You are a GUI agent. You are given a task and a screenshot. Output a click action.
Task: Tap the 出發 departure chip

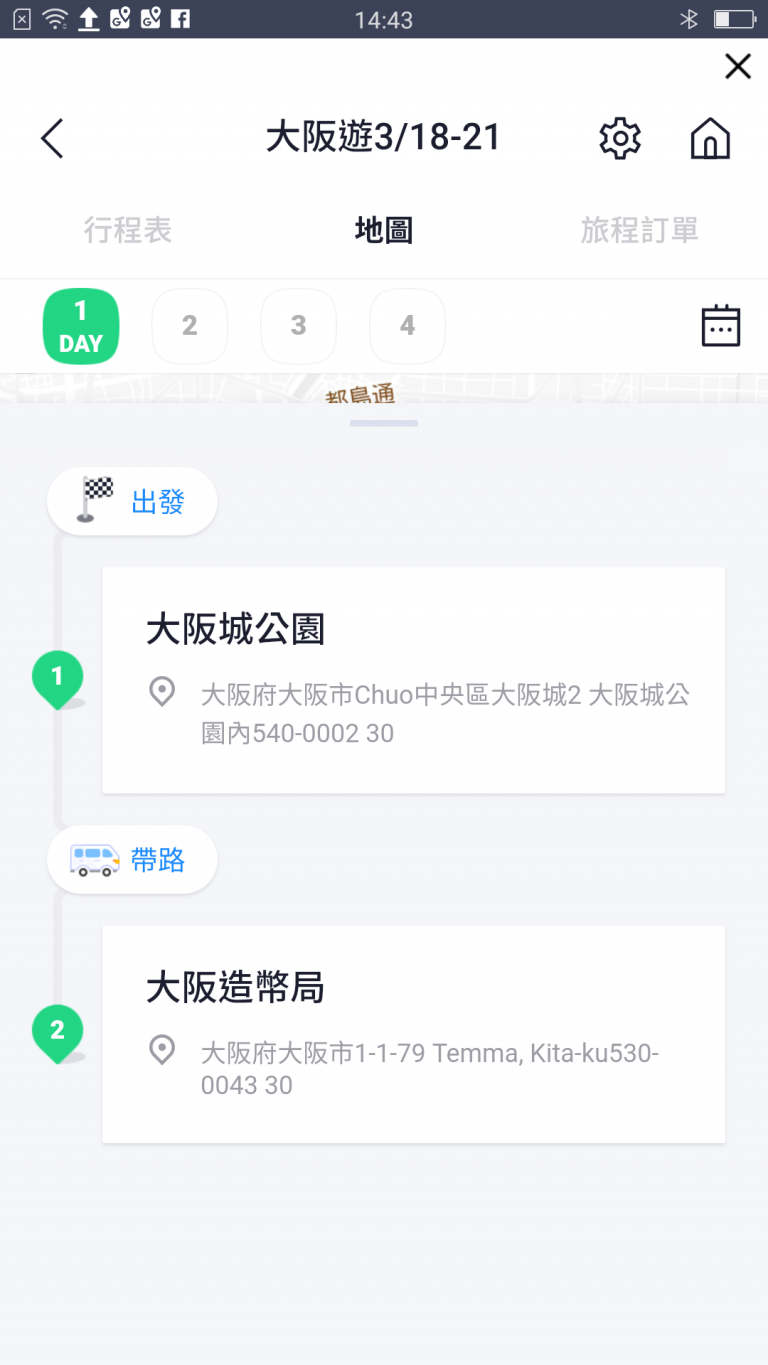click(132, 501)
